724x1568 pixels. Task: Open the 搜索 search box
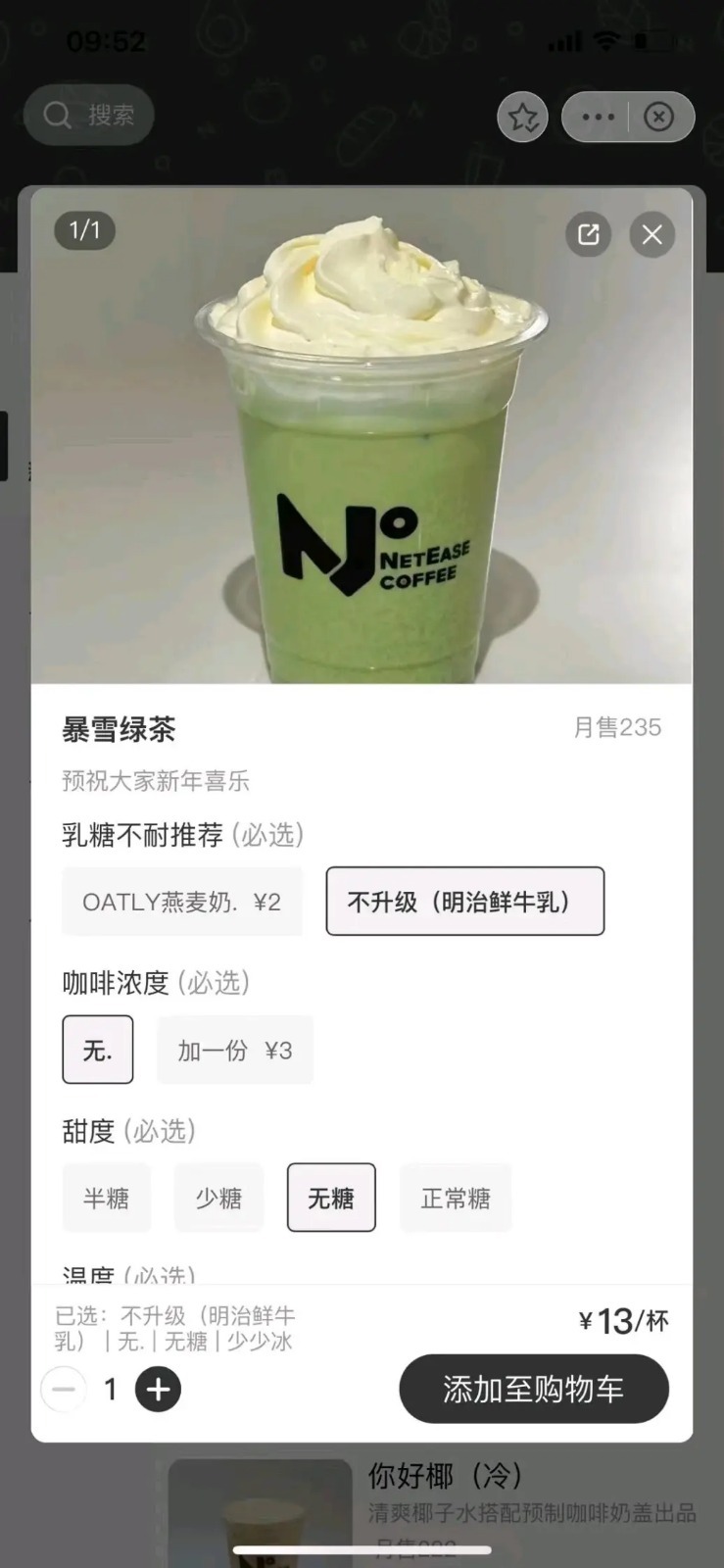tap(90, 116)
